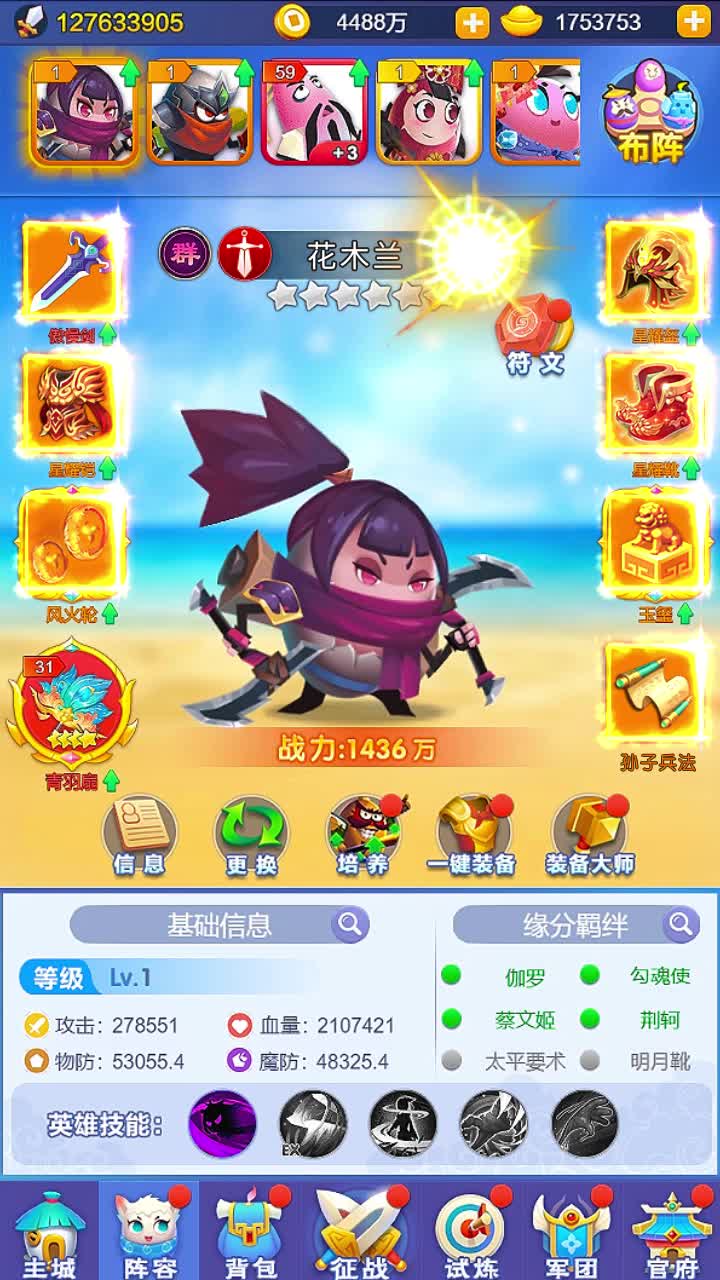Switch to the 背包 backpack tab

click(249, 1232)
